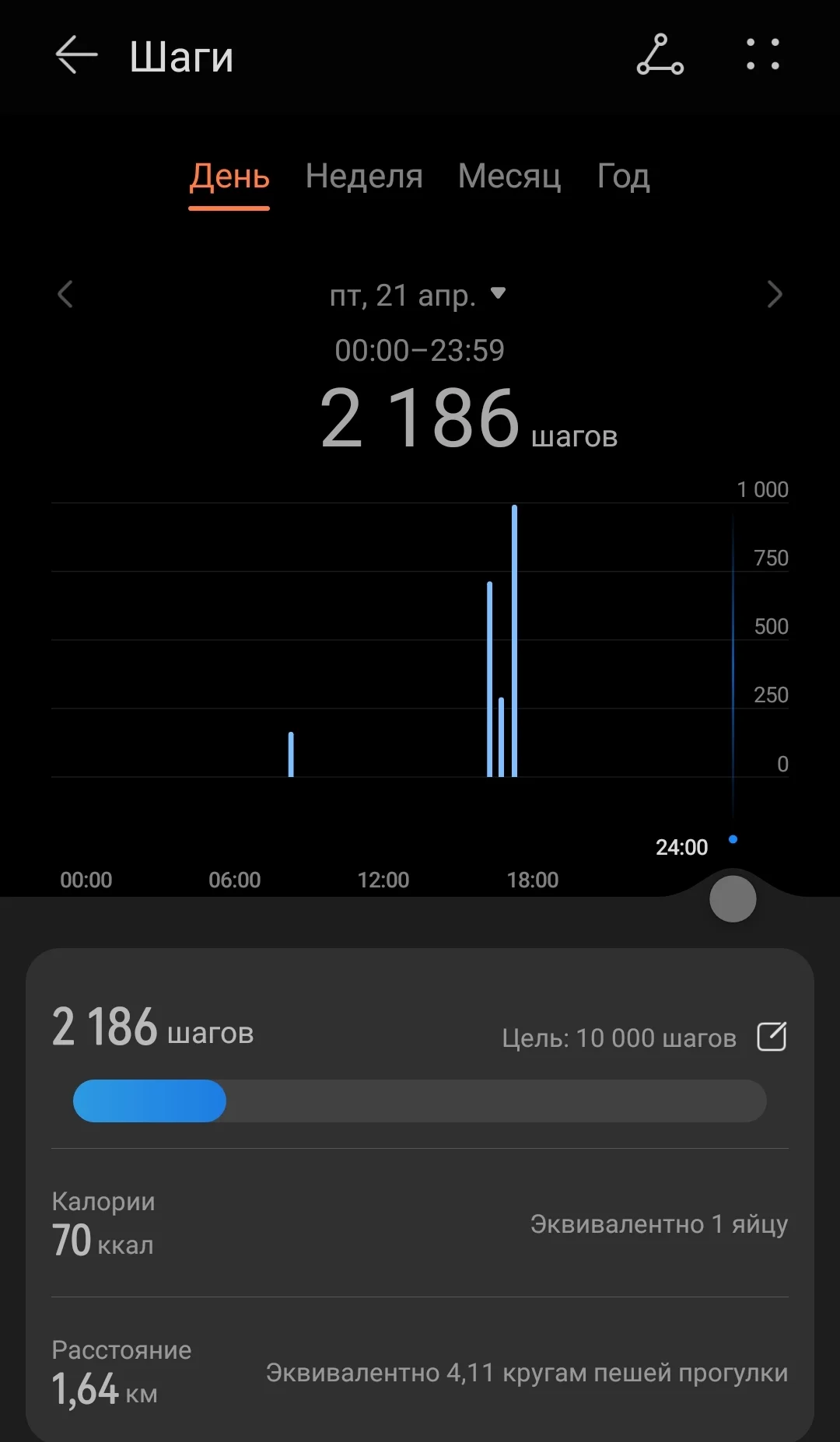
Task: Switch to the Год tab
Action: click(x=623, y=177)
